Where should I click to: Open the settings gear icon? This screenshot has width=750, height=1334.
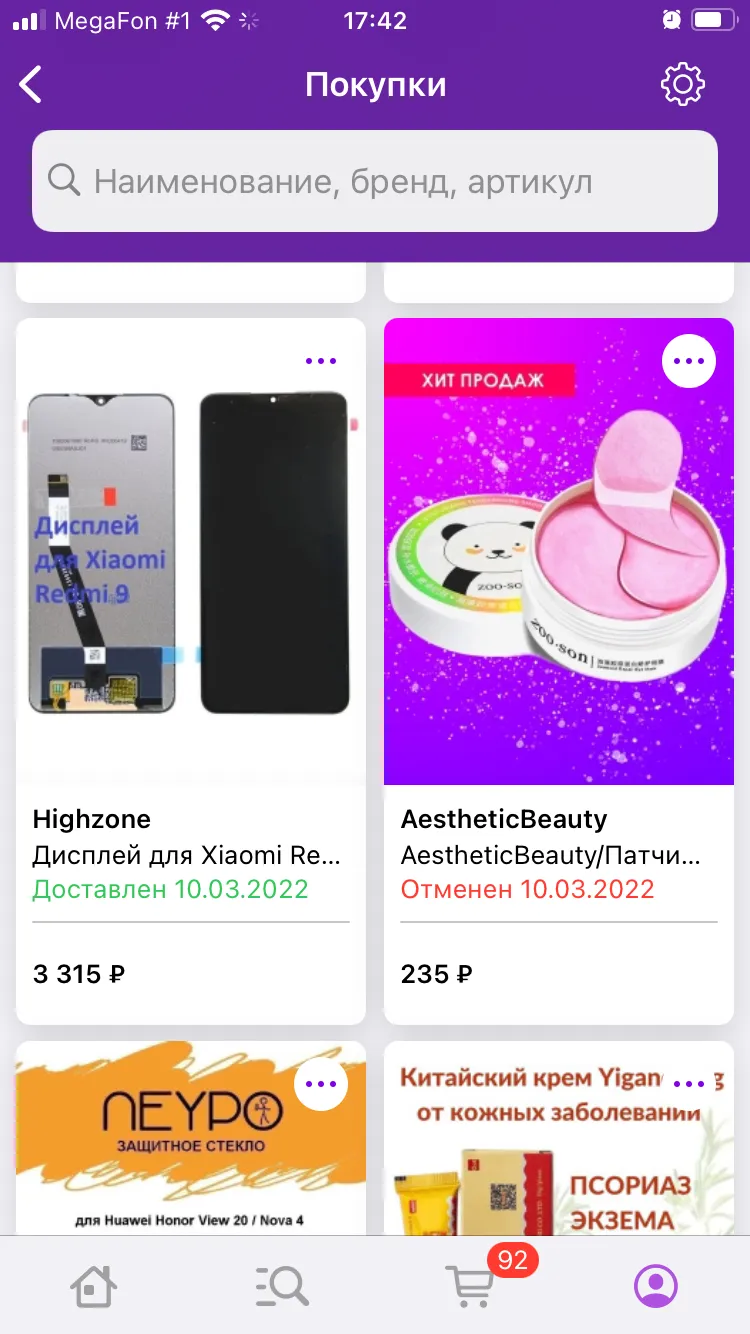click(683, 85)
